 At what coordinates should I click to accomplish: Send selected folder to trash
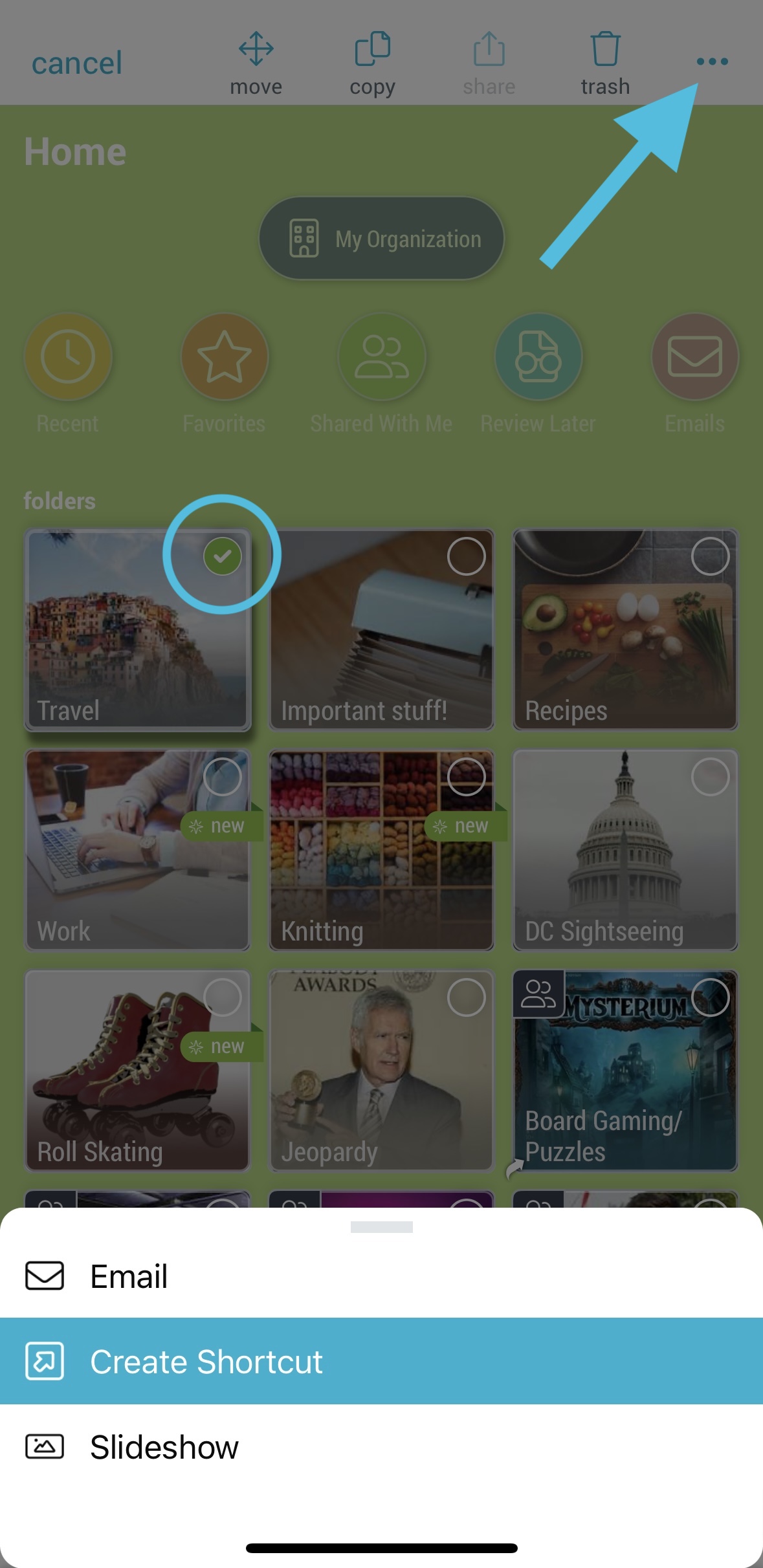[x=605, y=63]
